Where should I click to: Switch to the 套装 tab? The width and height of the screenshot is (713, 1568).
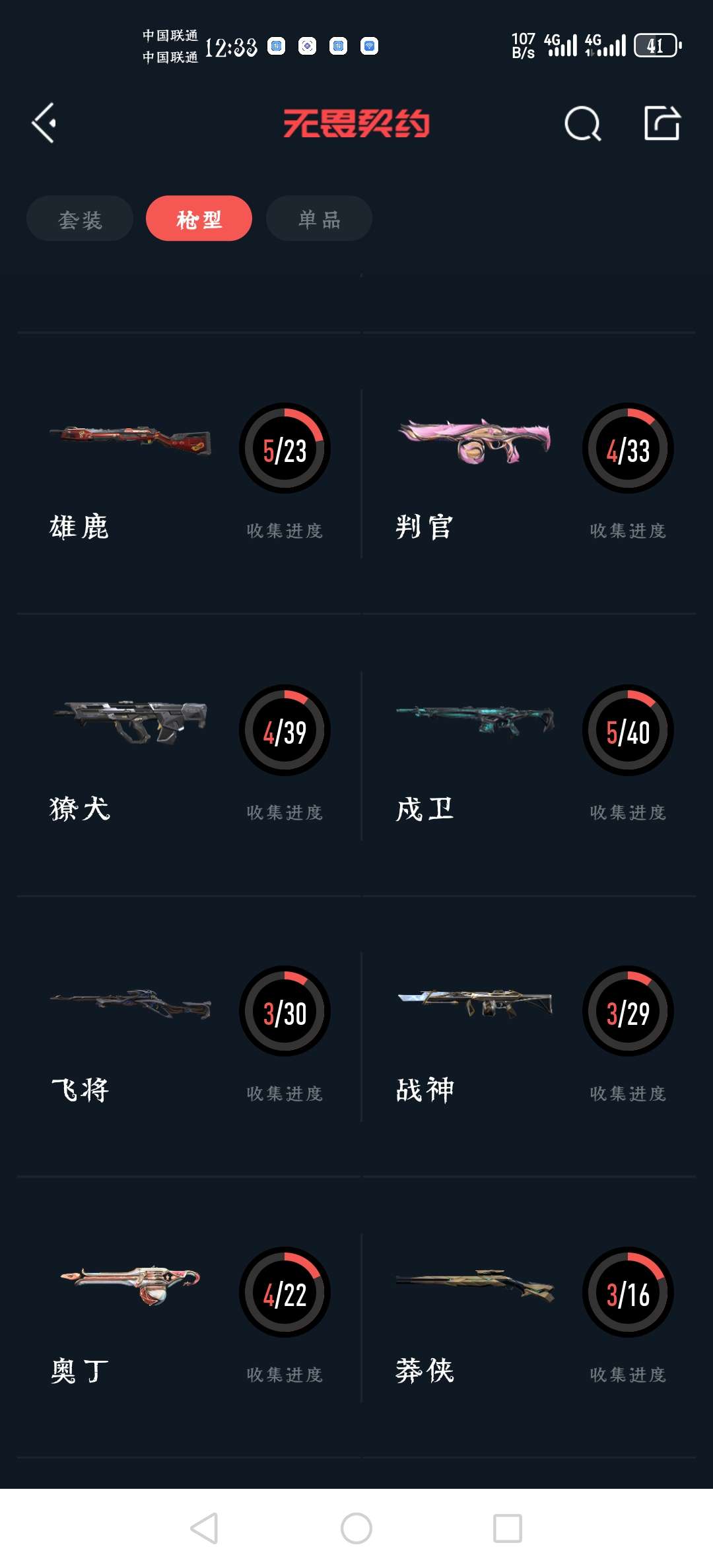[80, 219]
